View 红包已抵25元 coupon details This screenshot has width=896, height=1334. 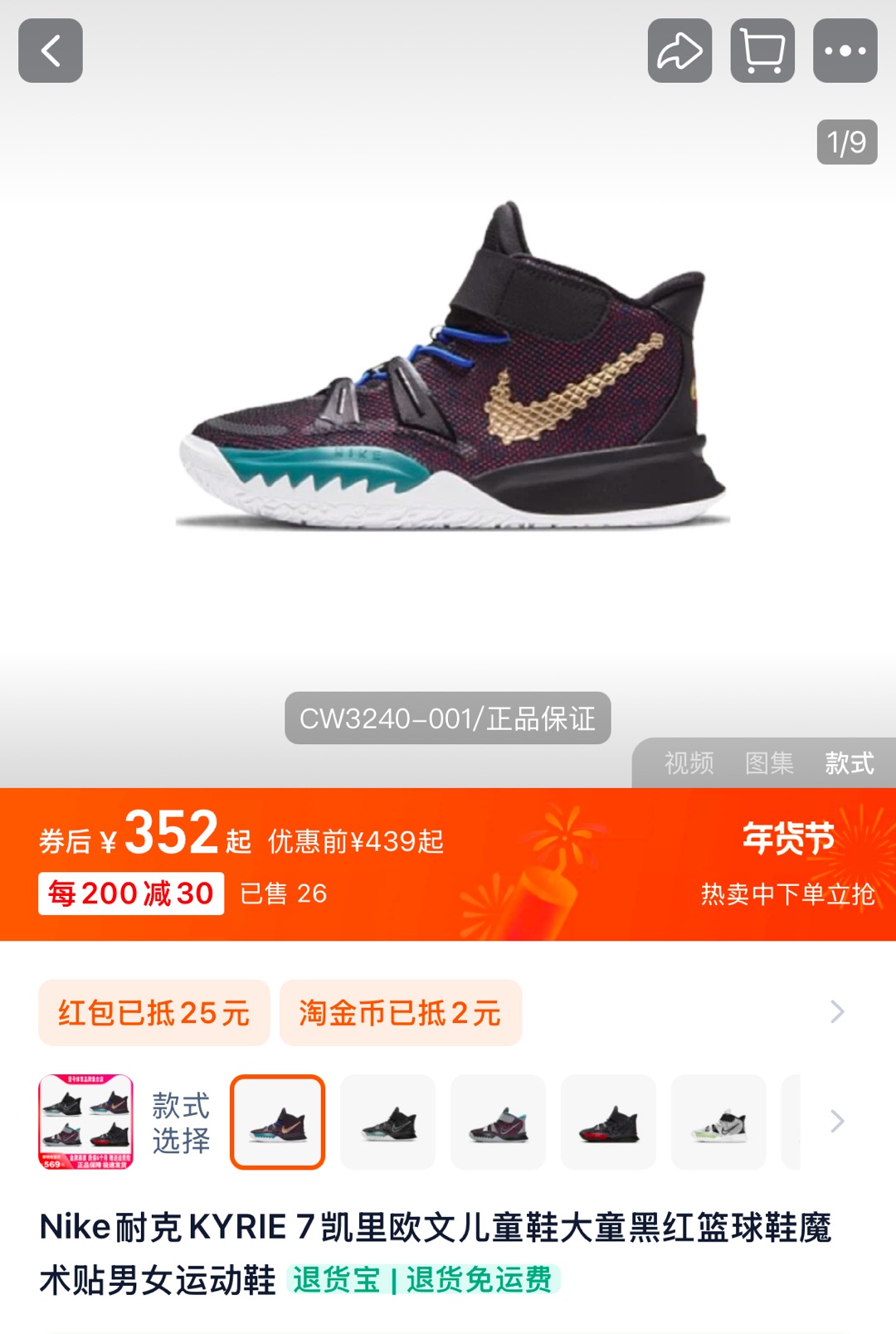coord(154,1013)
